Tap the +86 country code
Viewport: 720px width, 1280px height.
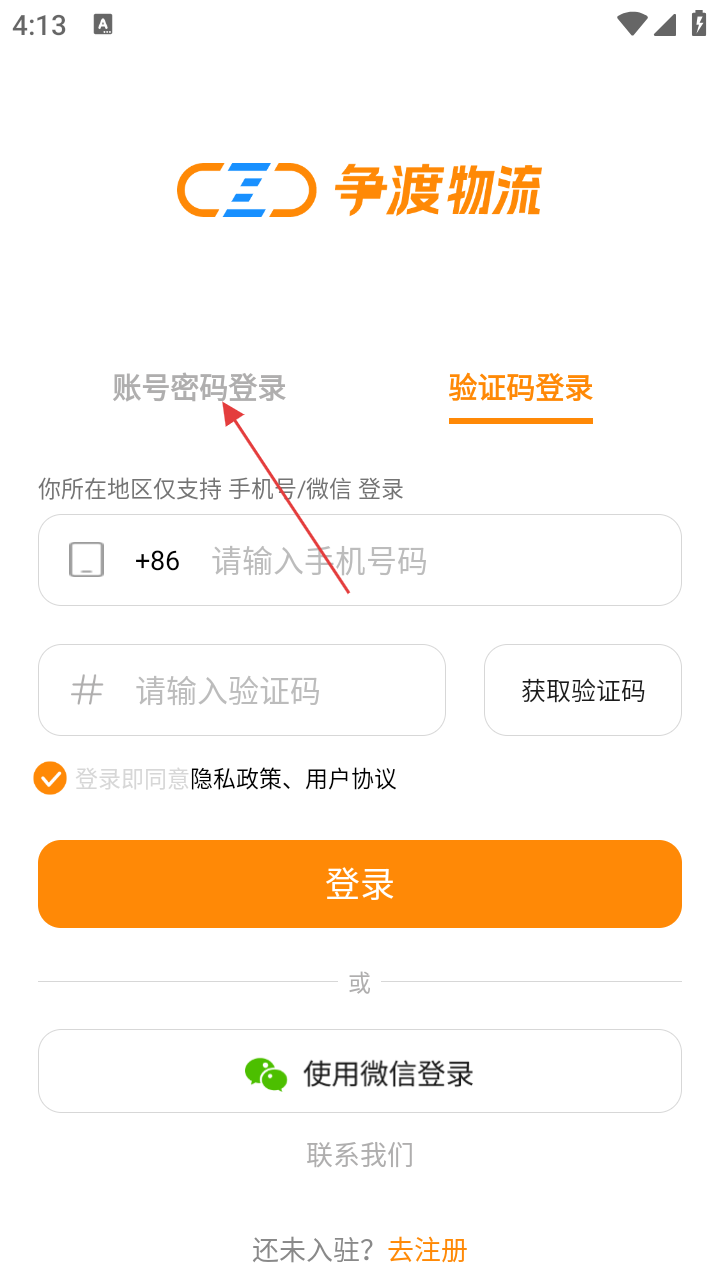(x=157, y=561)
